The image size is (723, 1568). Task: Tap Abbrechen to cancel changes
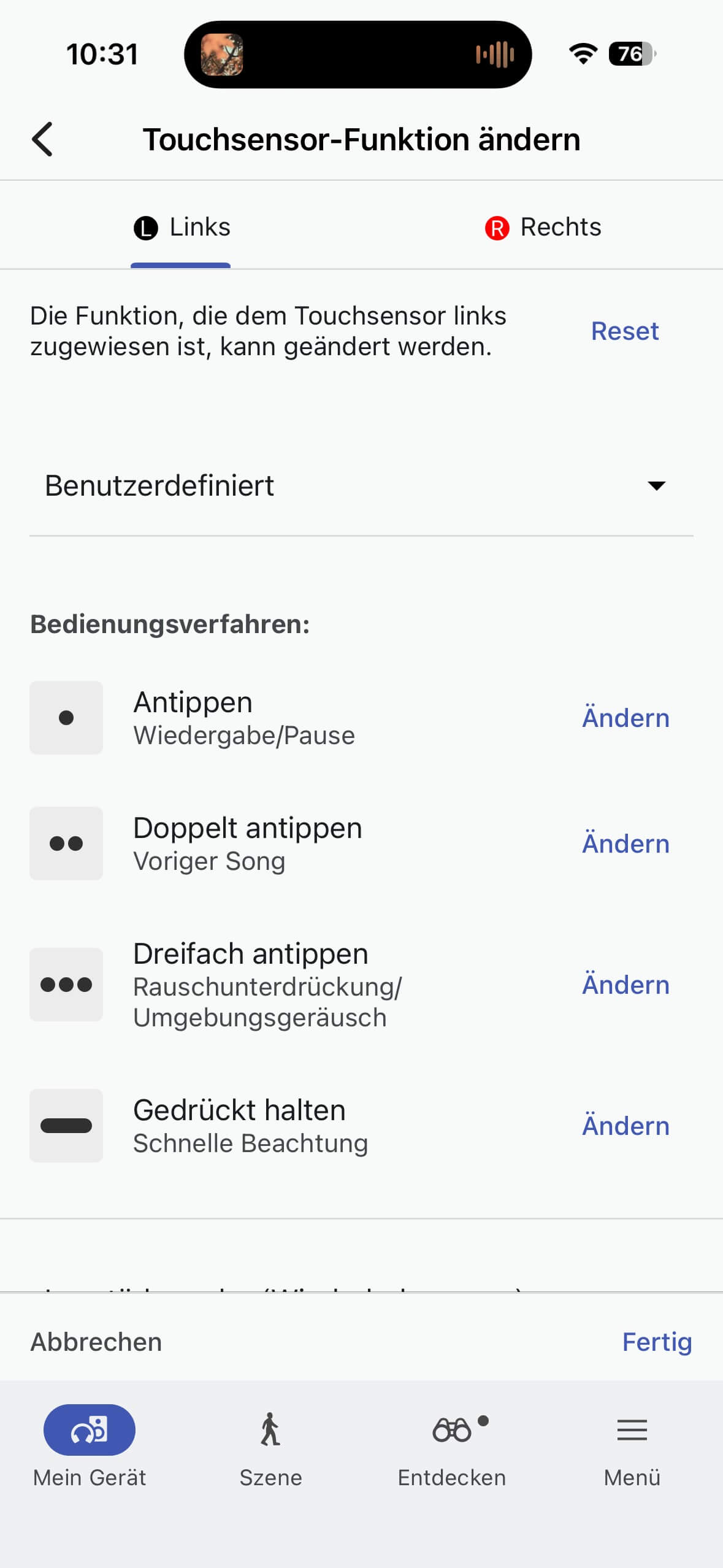pyautogui.click(x=96, y=1342)
